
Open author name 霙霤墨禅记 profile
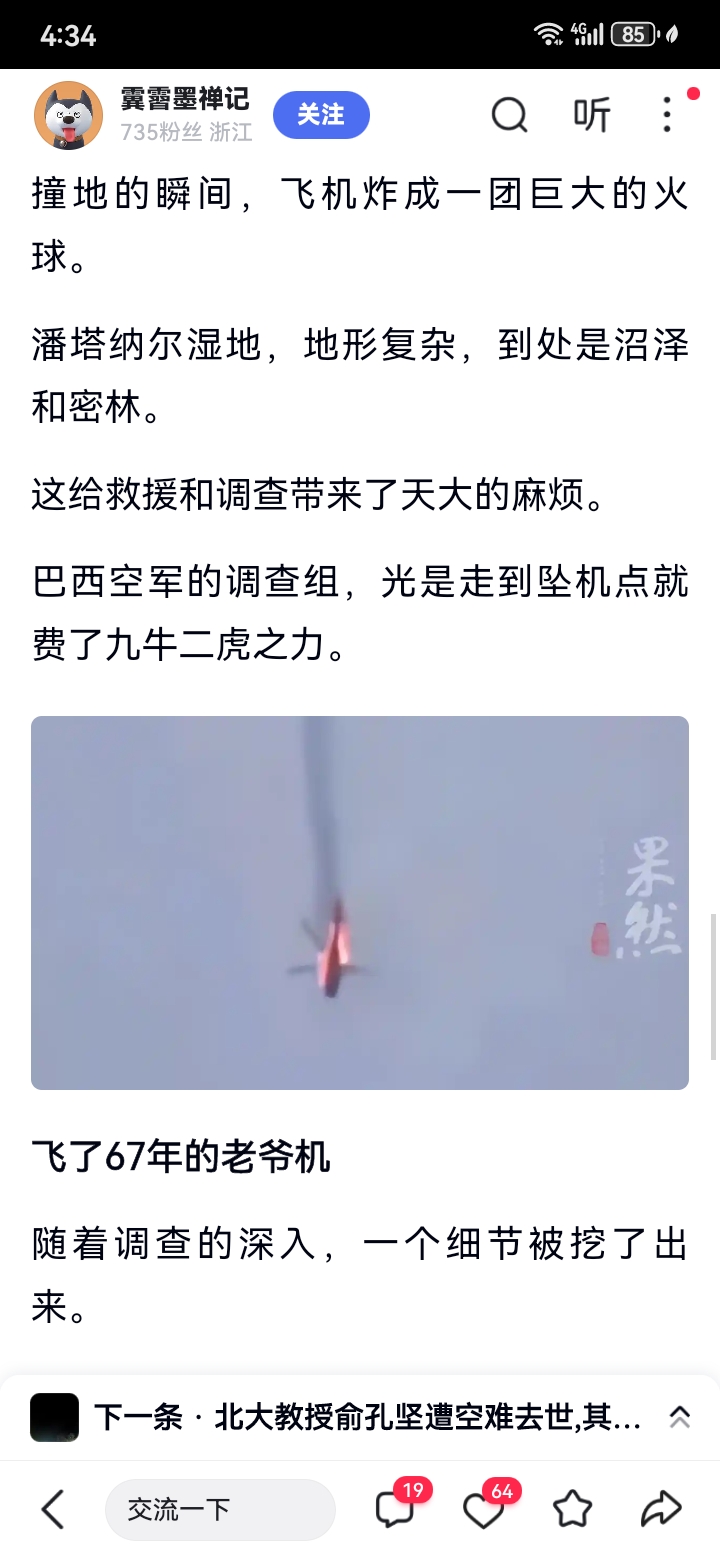coord(185,100)
